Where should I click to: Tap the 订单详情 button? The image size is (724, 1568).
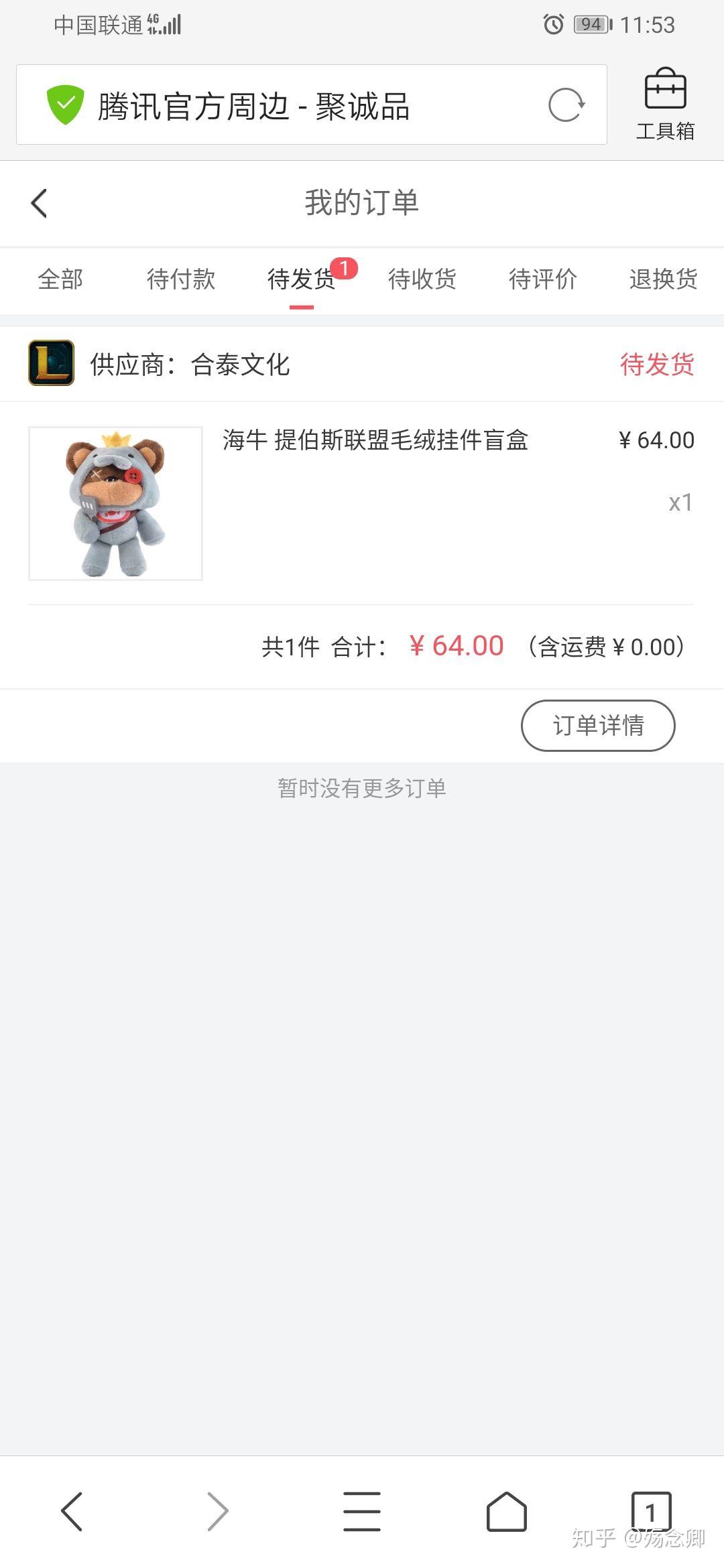coord(598,726)
